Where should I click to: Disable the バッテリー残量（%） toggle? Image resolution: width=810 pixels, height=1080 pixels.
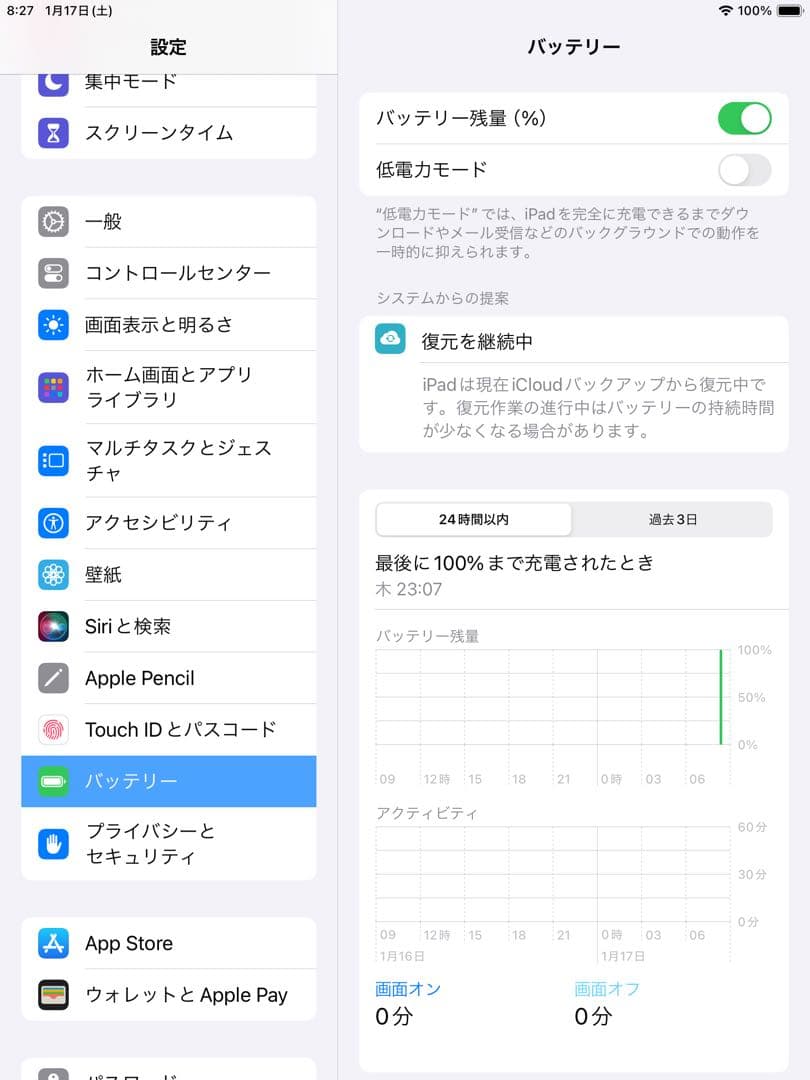744,118
